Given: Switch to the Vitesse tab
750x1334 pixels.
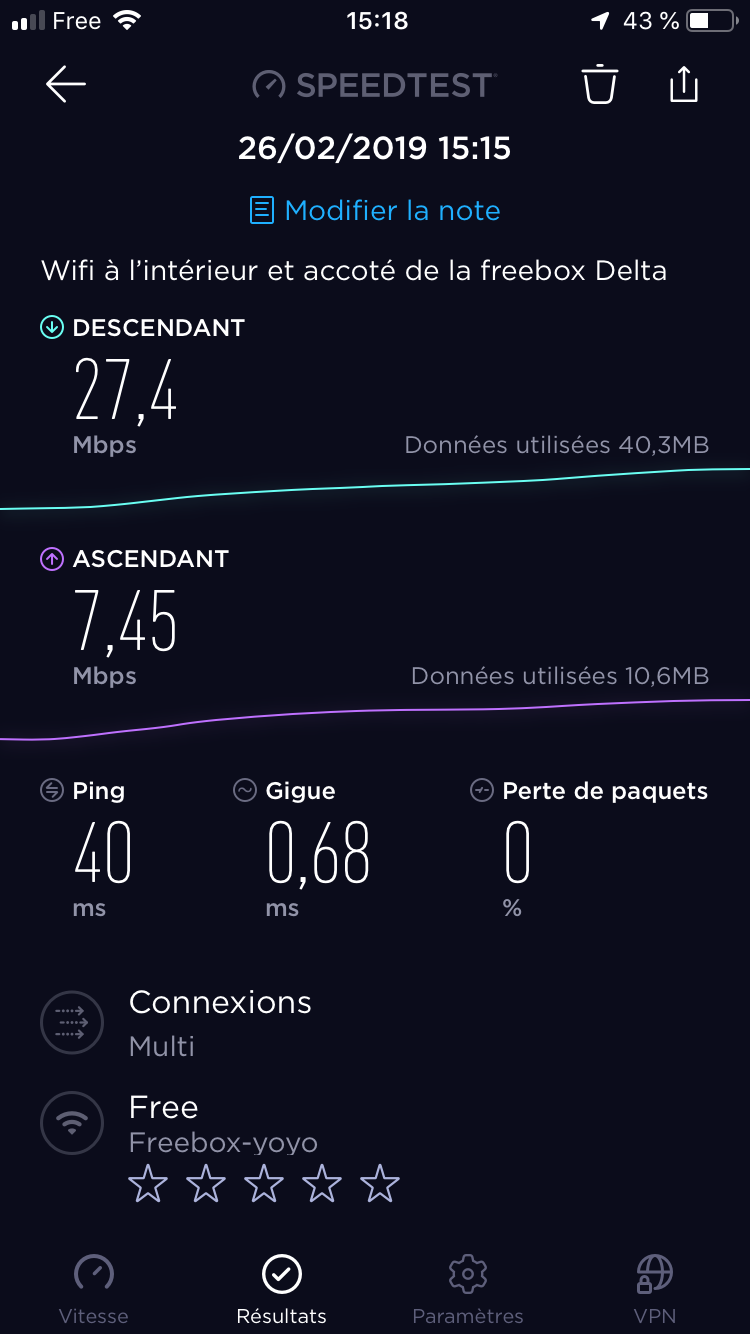Looking at the screenshot, I should (94, 1289).
